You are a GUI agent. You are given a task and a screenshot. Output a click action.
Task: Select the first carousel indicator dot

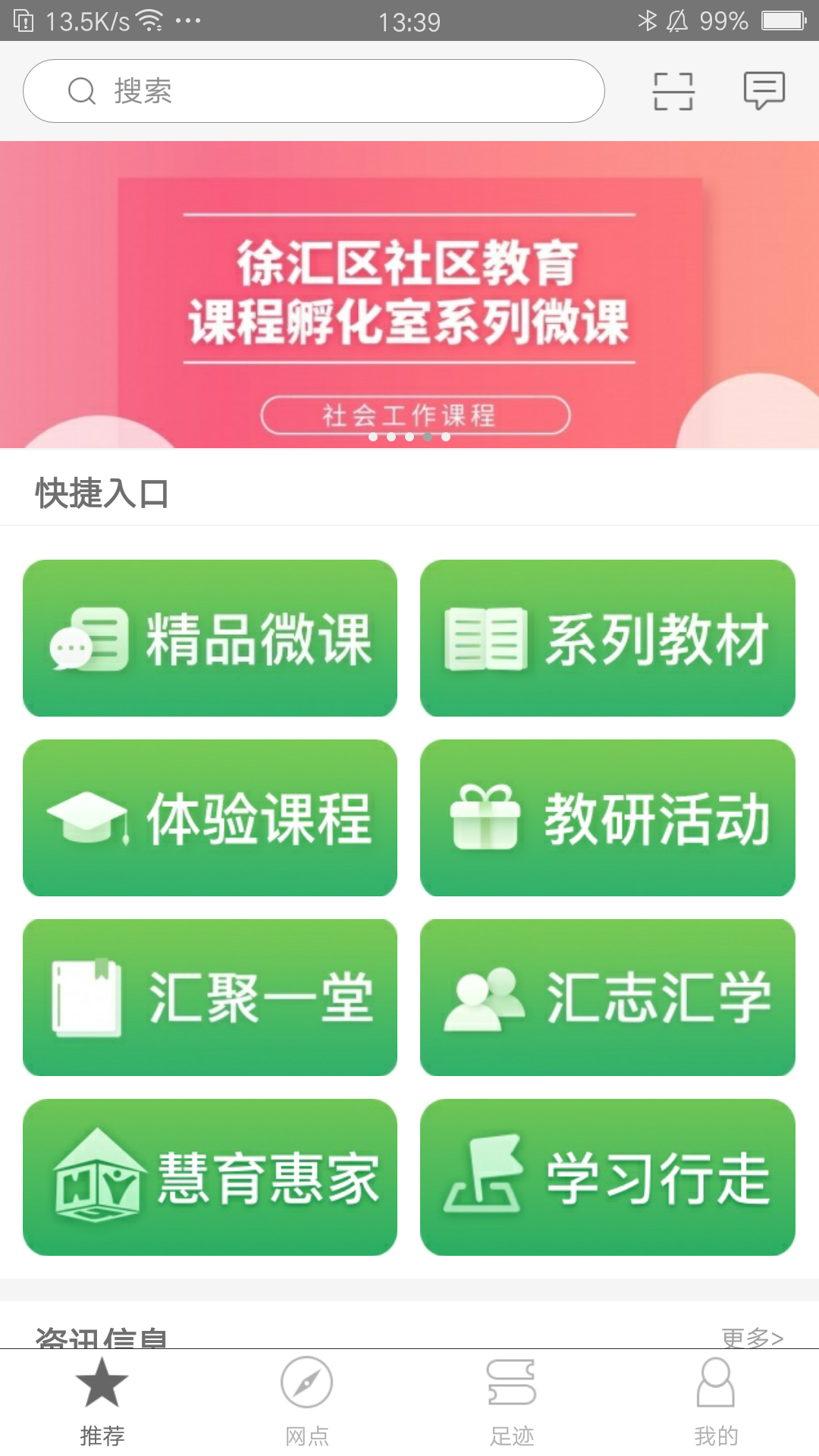374,436
